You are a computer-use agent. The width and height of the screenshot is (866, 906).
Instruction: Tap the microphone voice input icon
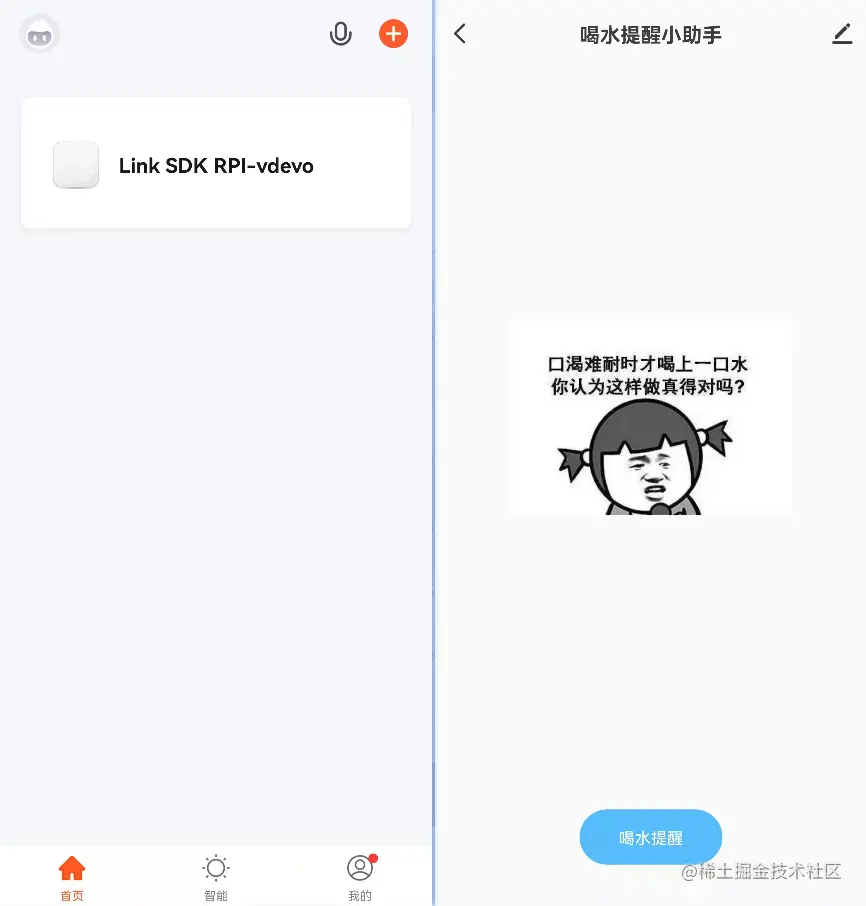341,35
